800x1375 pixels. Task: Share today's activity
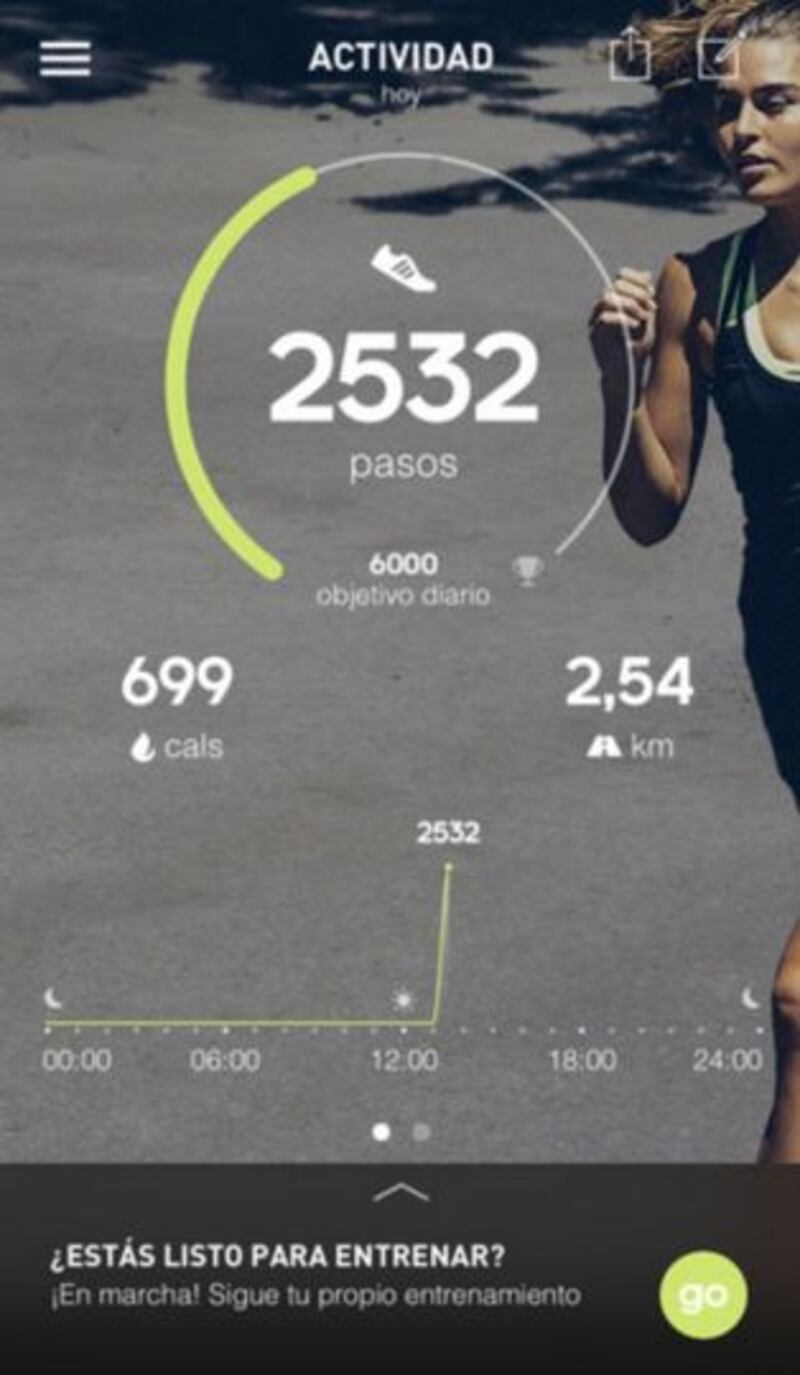pyautogui.click(x=630, y=59)
